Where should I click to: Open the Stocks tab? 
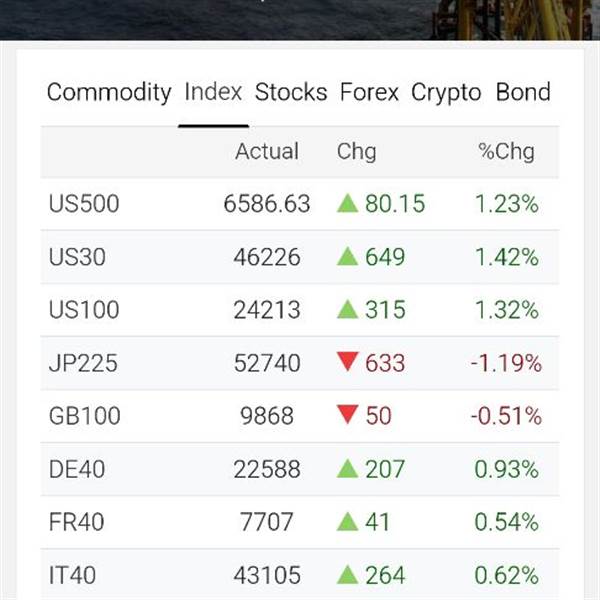click(x=291, y=93)
